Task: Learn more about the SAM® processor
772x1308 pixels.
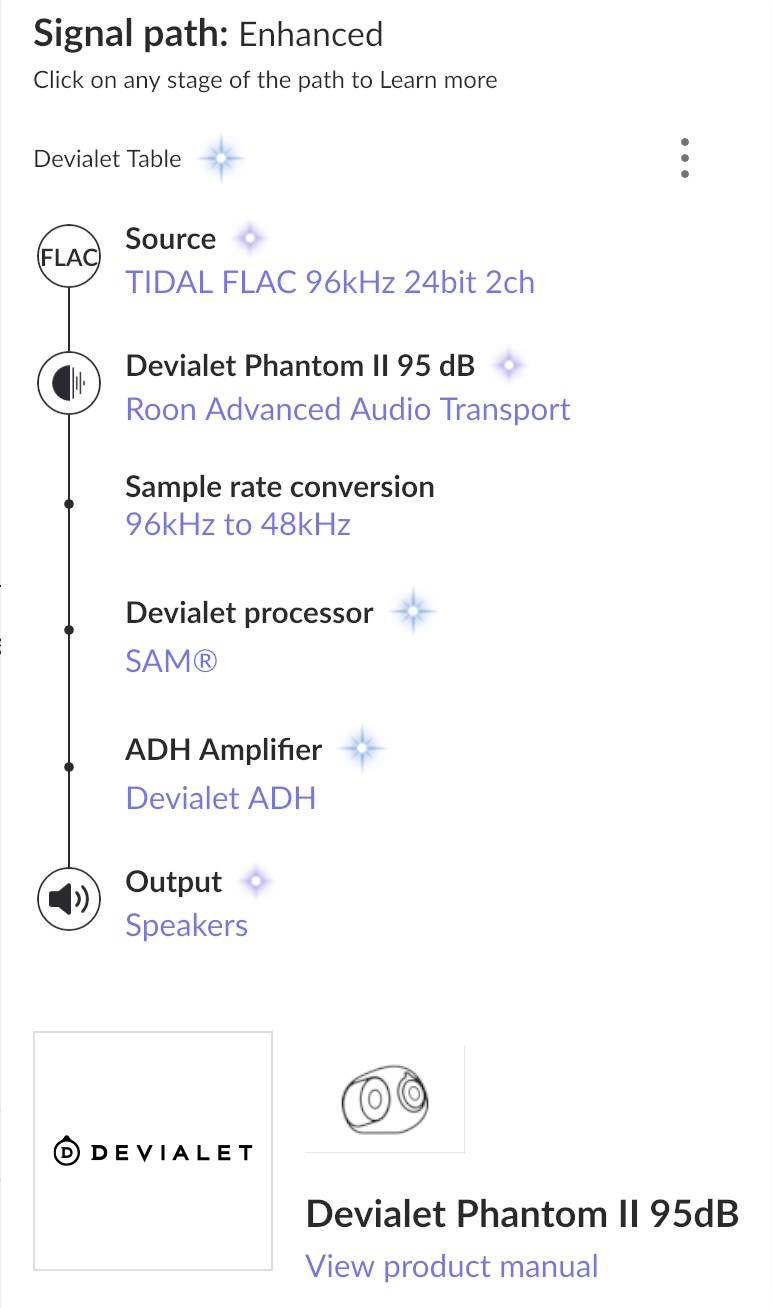Action: coord(171,661)
